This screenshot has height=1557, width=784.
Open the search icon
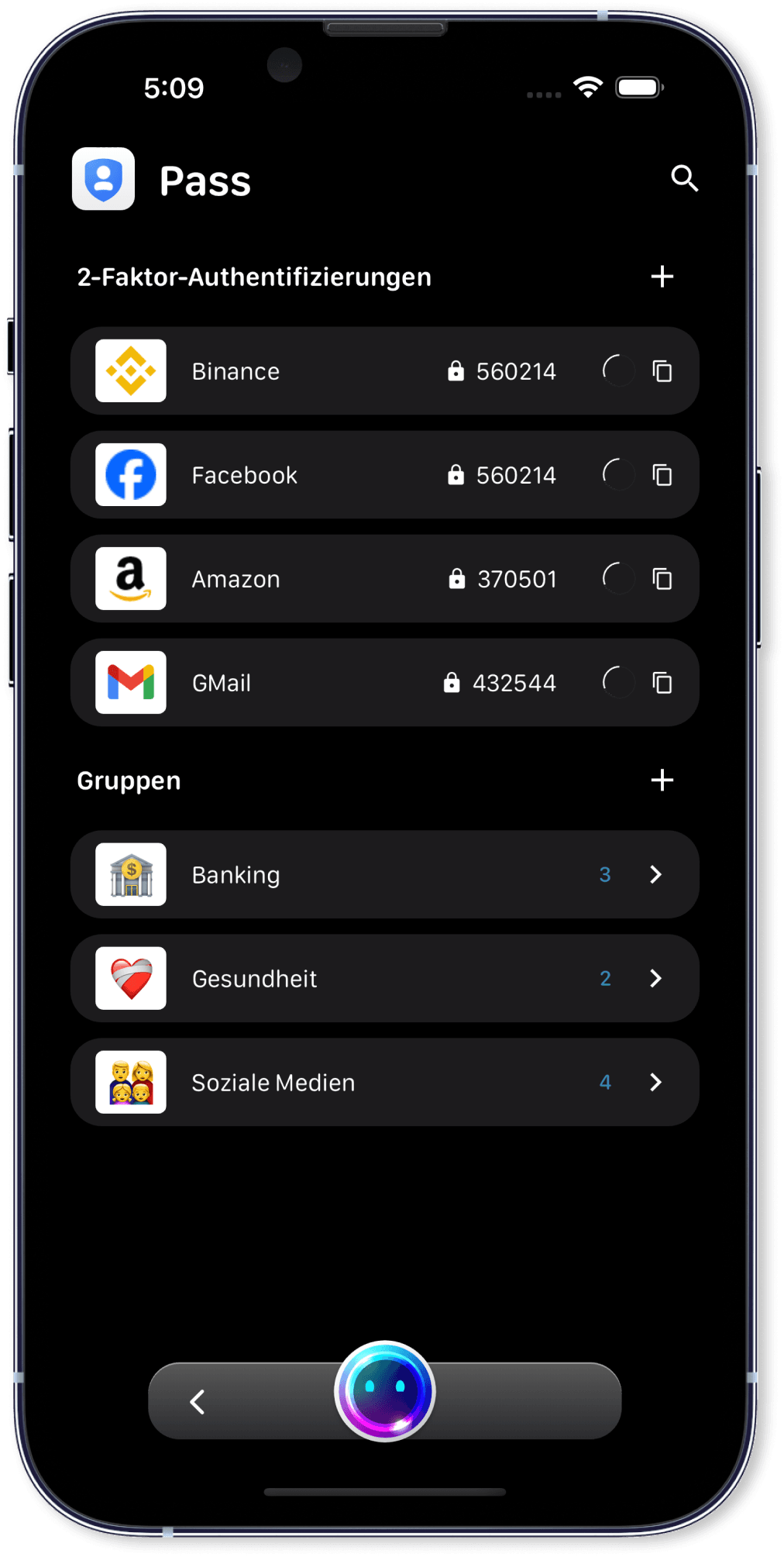pos(684,178)
